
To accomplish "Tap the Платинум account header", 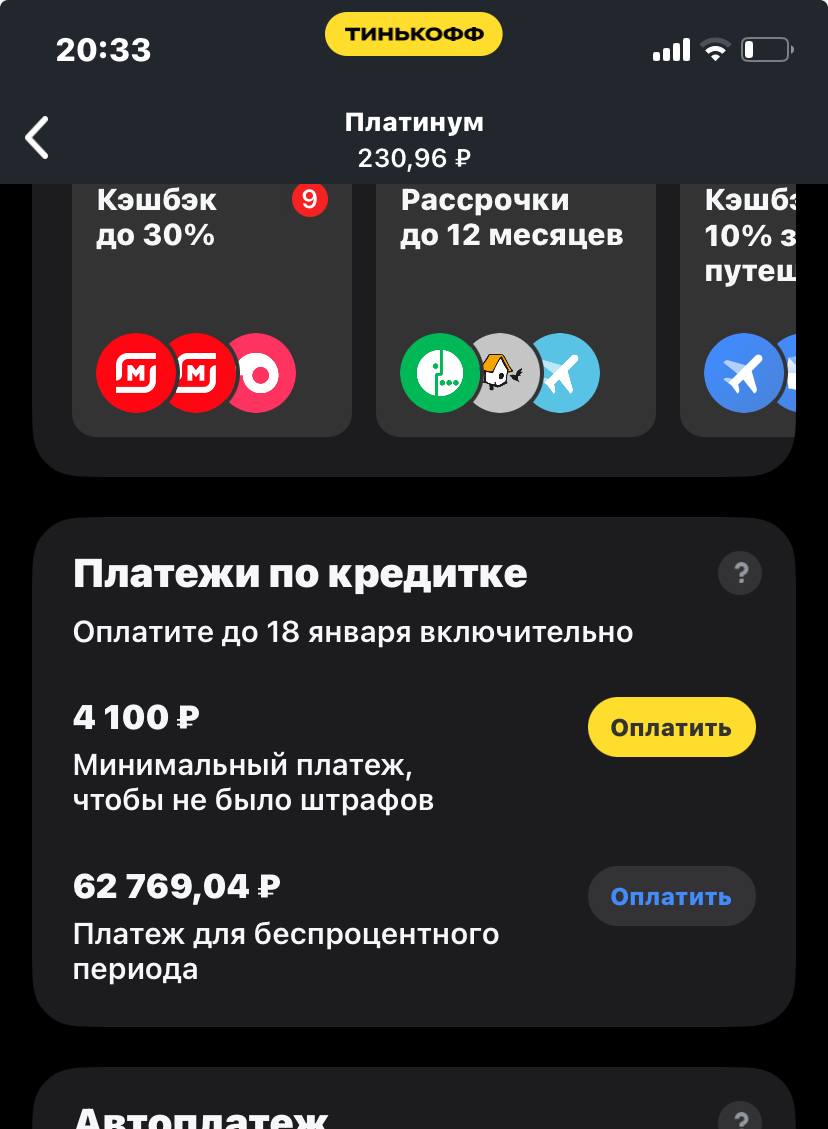I will (414, 122).
